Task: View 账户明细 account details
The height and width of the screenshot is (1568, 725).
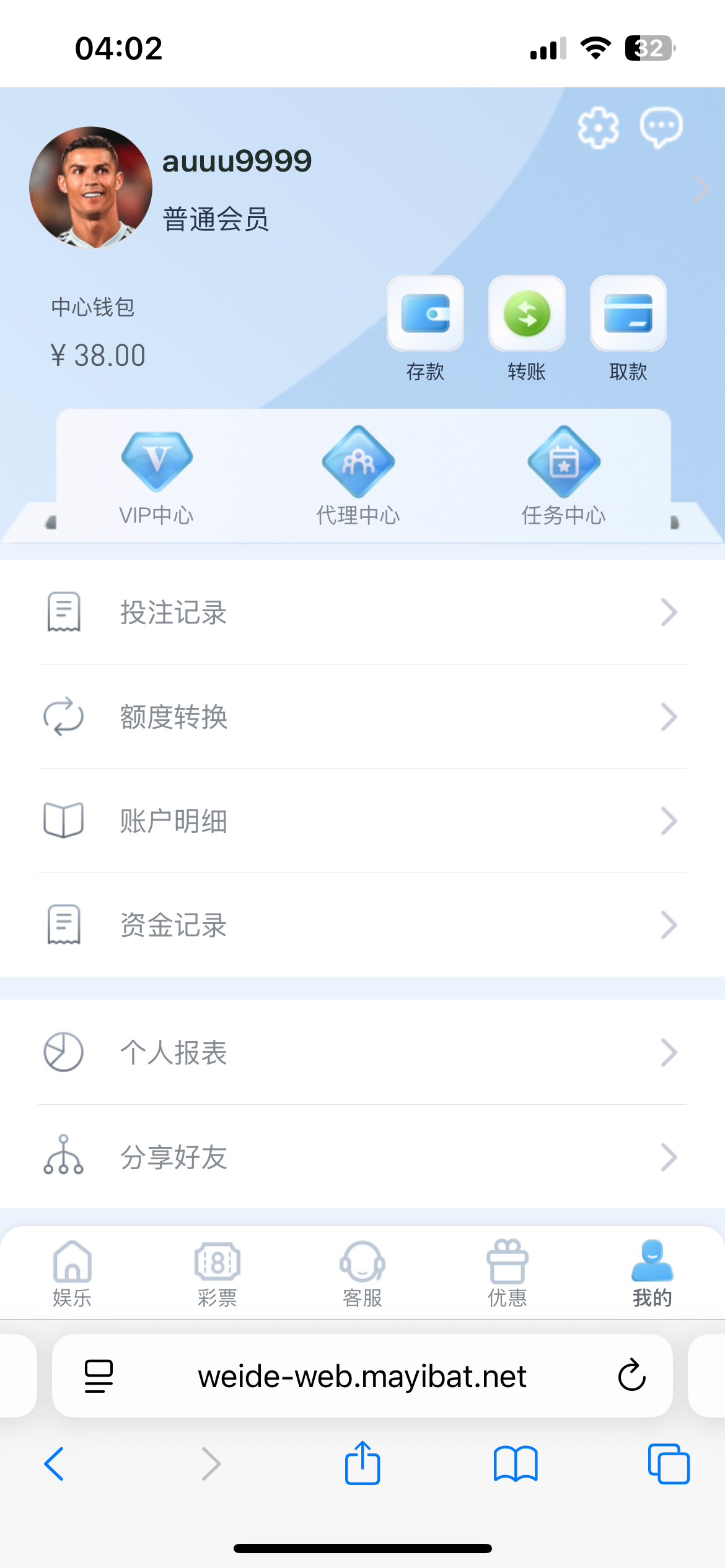Action: [x=362, y=821]
